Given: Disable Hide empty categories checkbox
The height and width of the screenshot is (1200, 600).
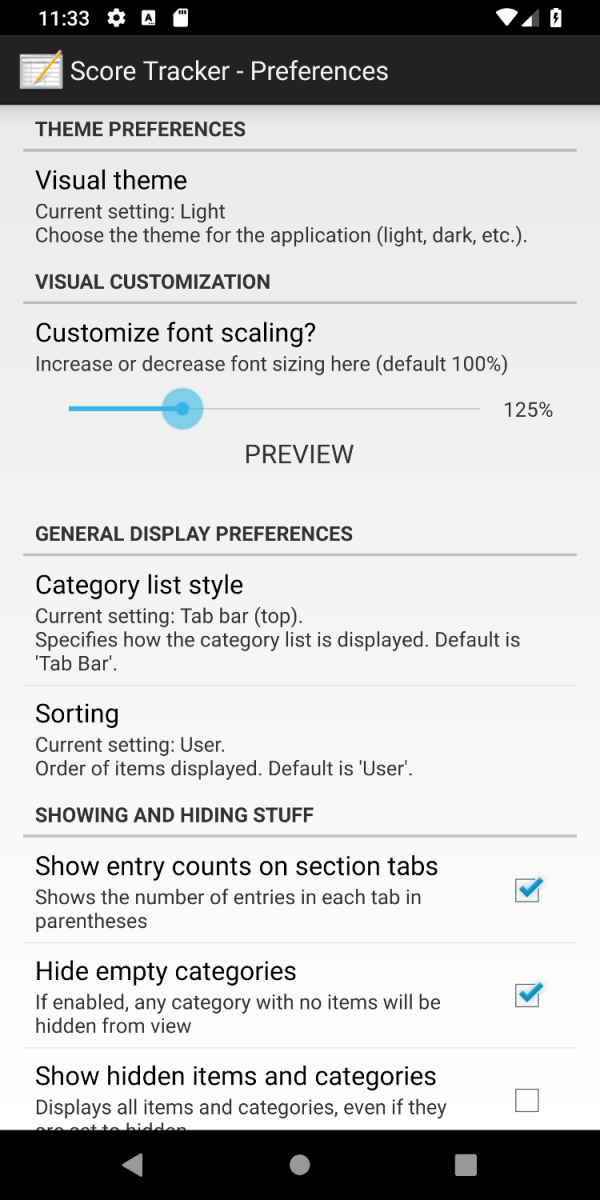Looking at the screenshot, I should coord(527,995).
